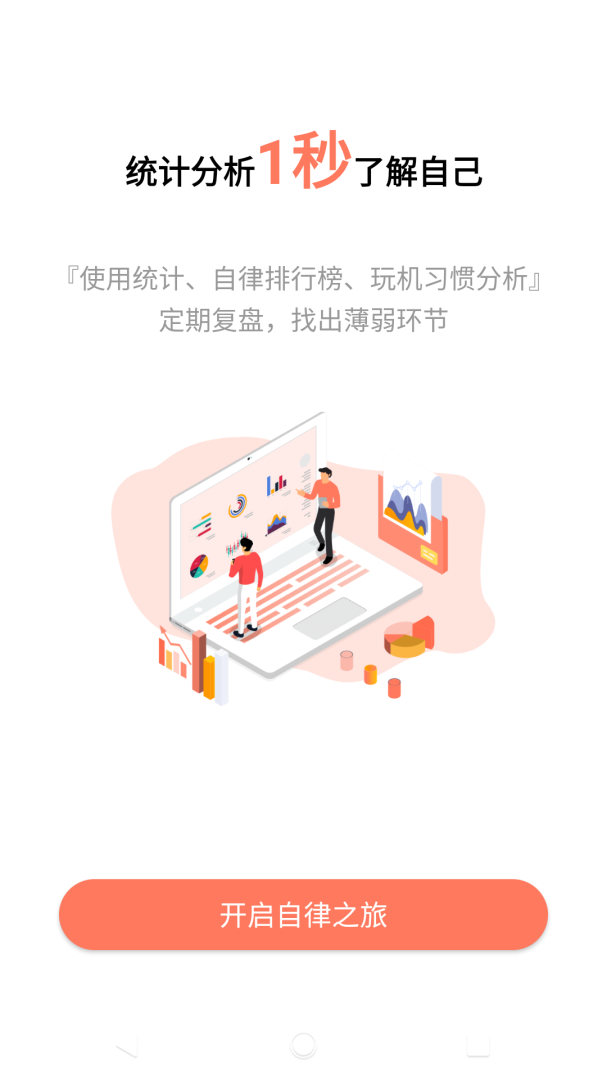Tap the 开启自律之旅 button
The width and height of the screenshot is (607, 1080).
[x=303, y=914]
